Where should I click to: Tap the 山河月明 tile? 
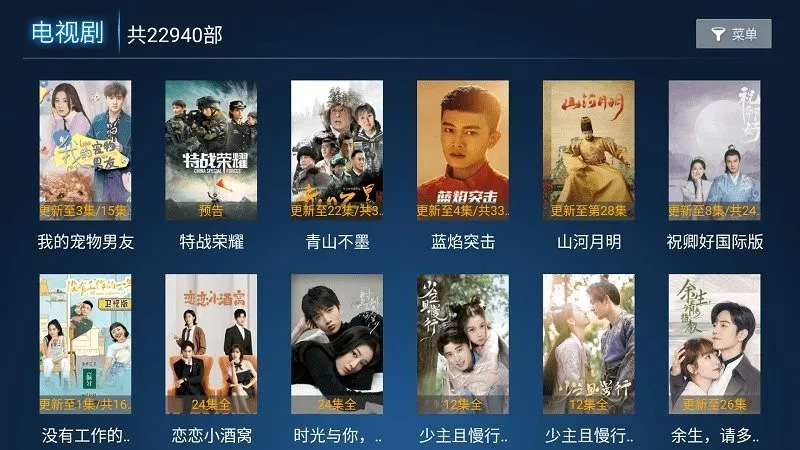589,150
